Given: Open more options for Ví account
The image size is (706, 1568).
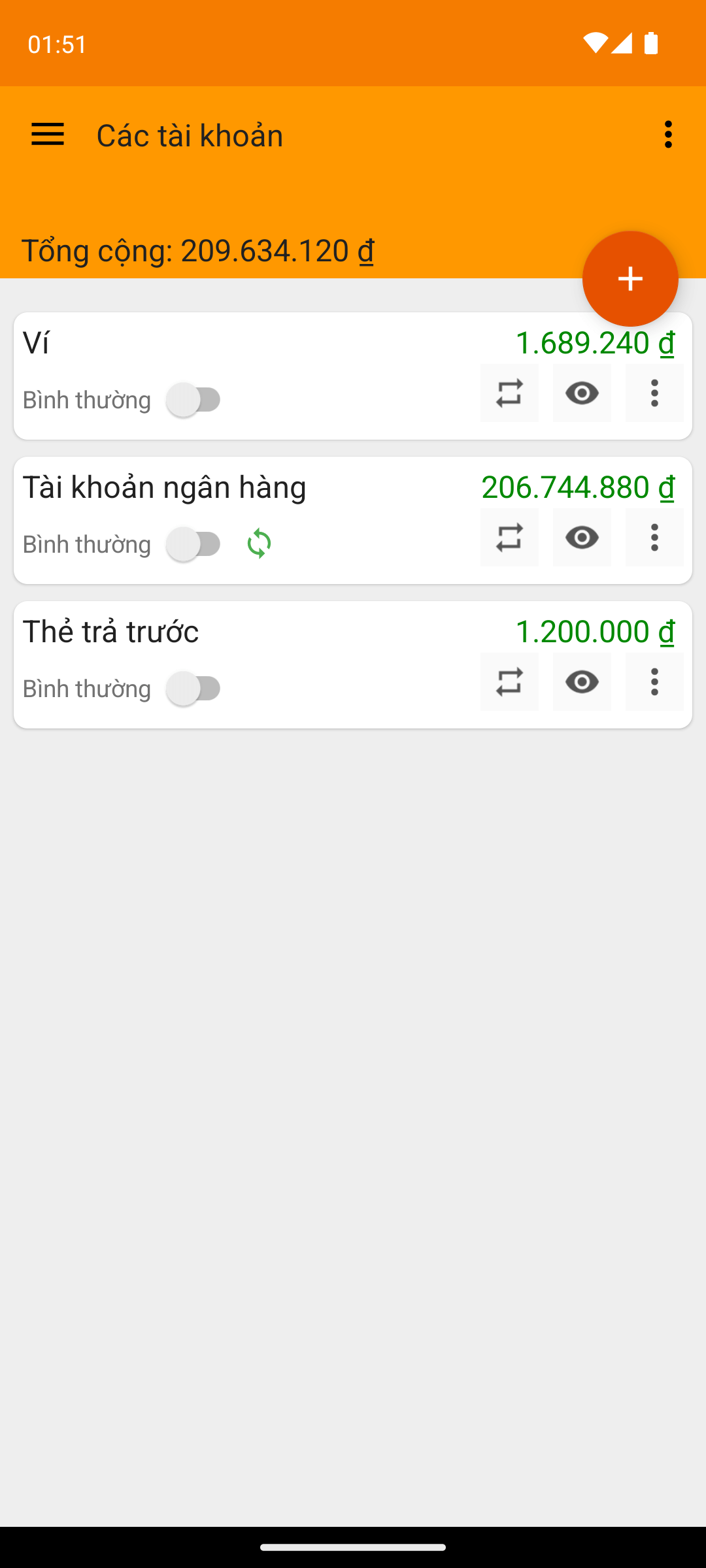Looking at the screenshot, I should coord(654,393).
